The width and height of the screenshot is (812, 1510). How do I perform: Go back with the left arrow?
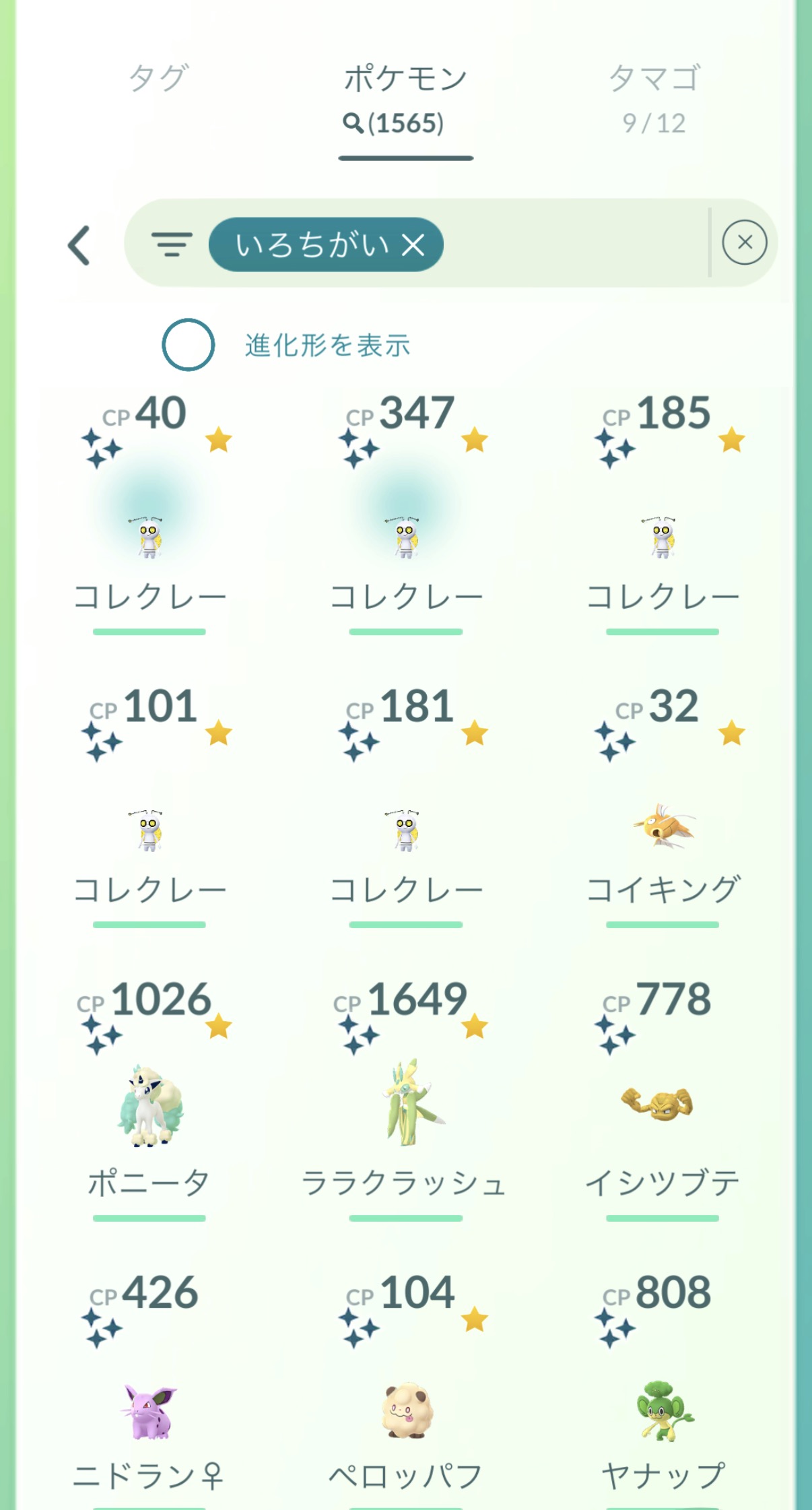(79, 245)
